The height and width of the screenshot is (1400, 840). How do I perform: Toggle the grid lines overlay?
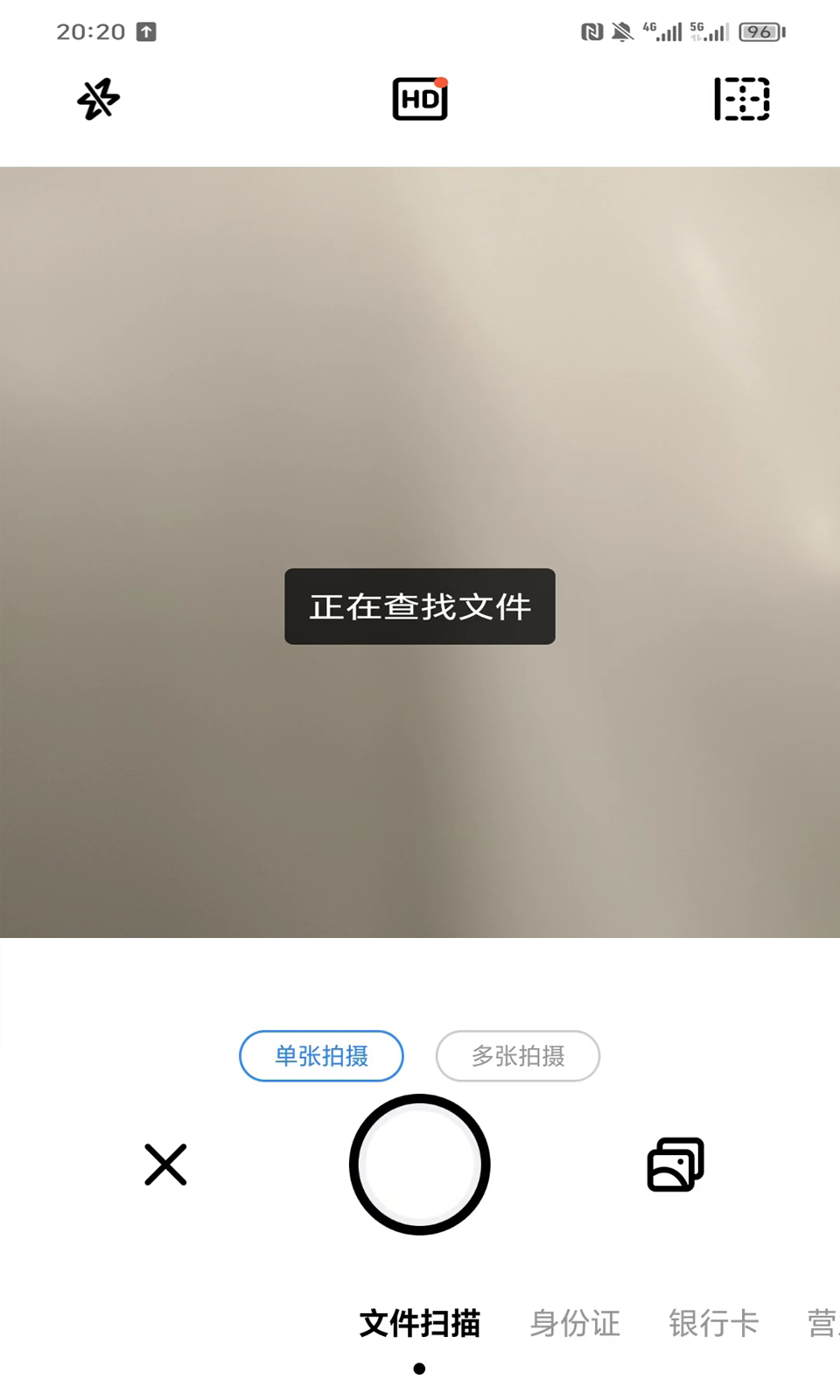pyautogui.click(x=742, y=99)
